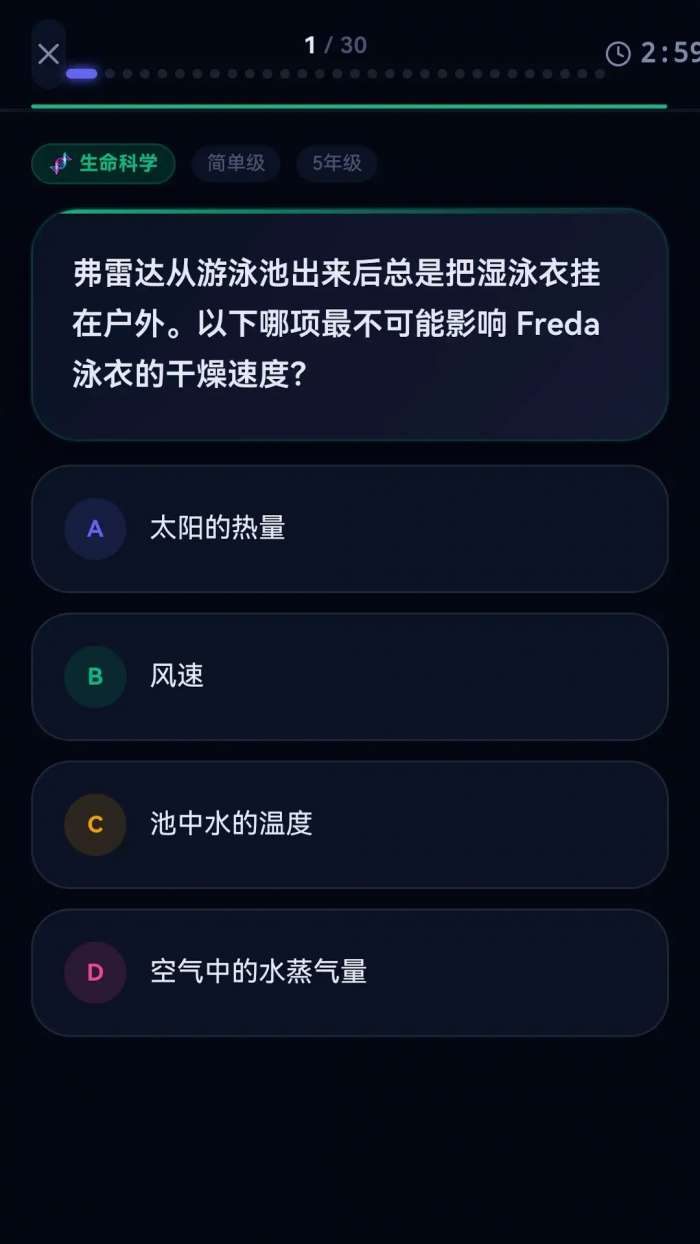
Task: Select answer D 空气中的水蒸气量
Action: (x=350, y=972)
